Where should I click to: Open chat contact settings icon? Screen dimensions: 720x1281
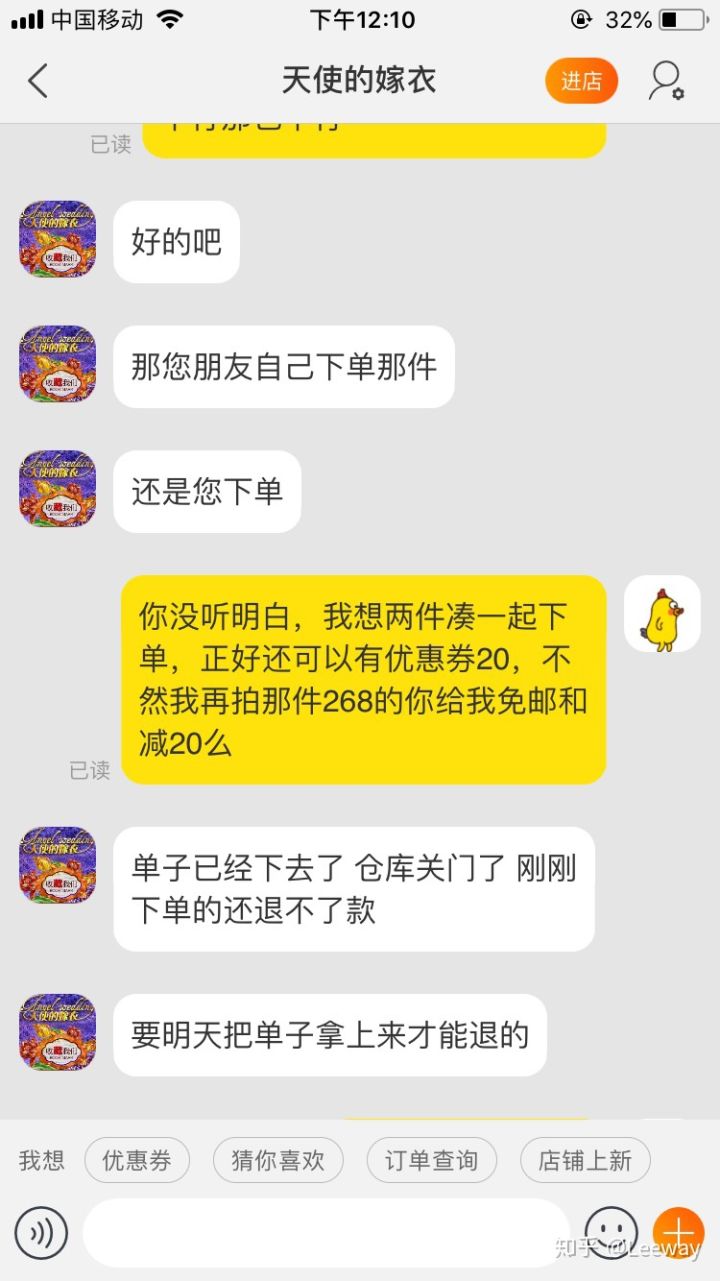coord(665,81)
